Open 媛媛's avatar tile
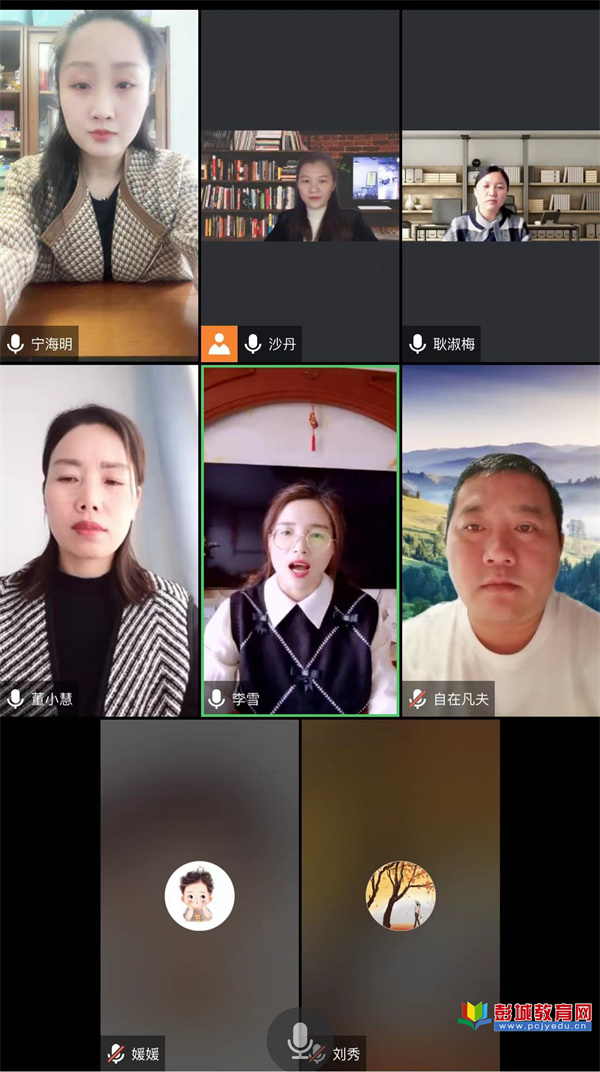 click(x=199, y=895)
